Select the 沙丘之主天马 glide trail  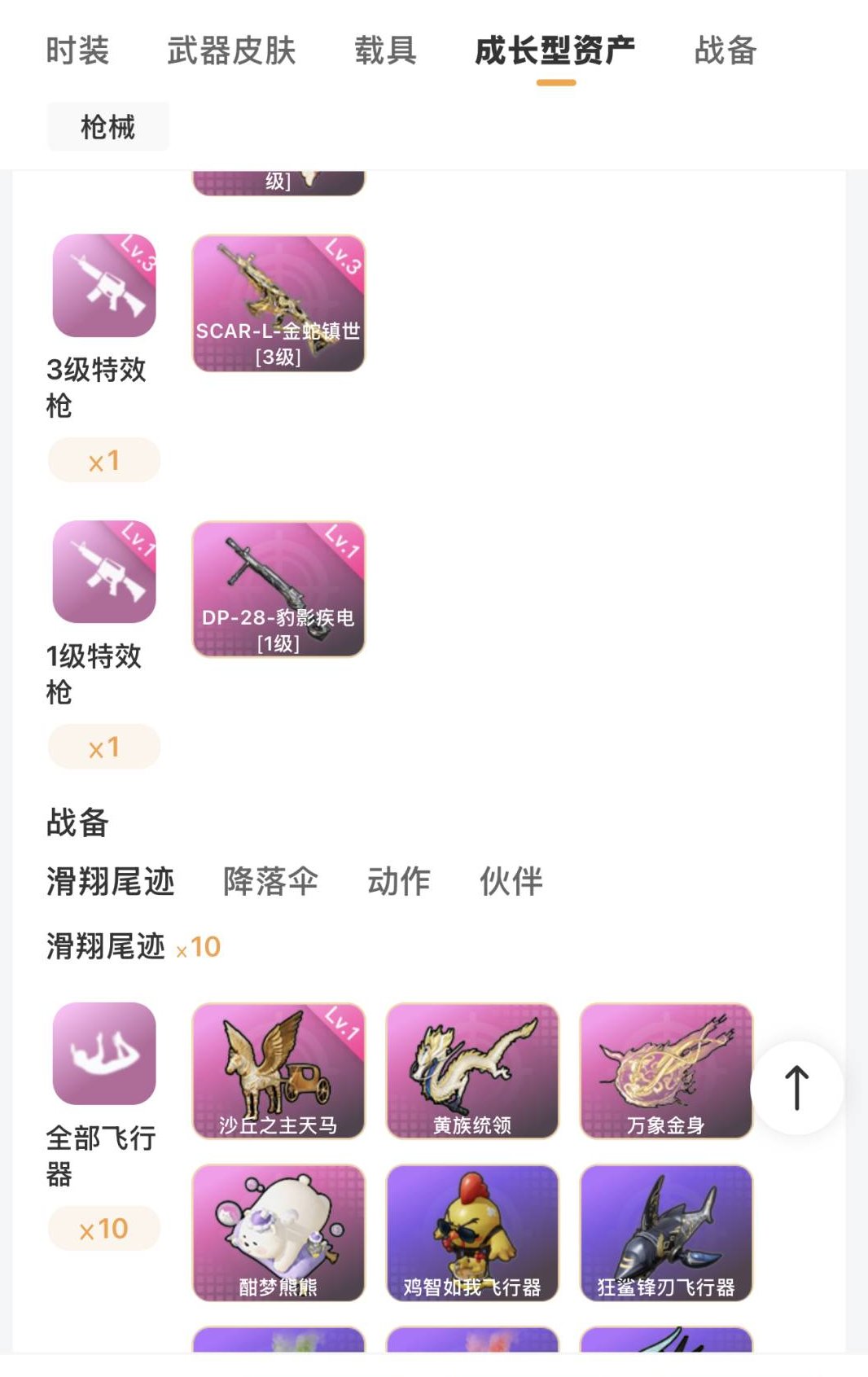click(x=279, y=1071)
